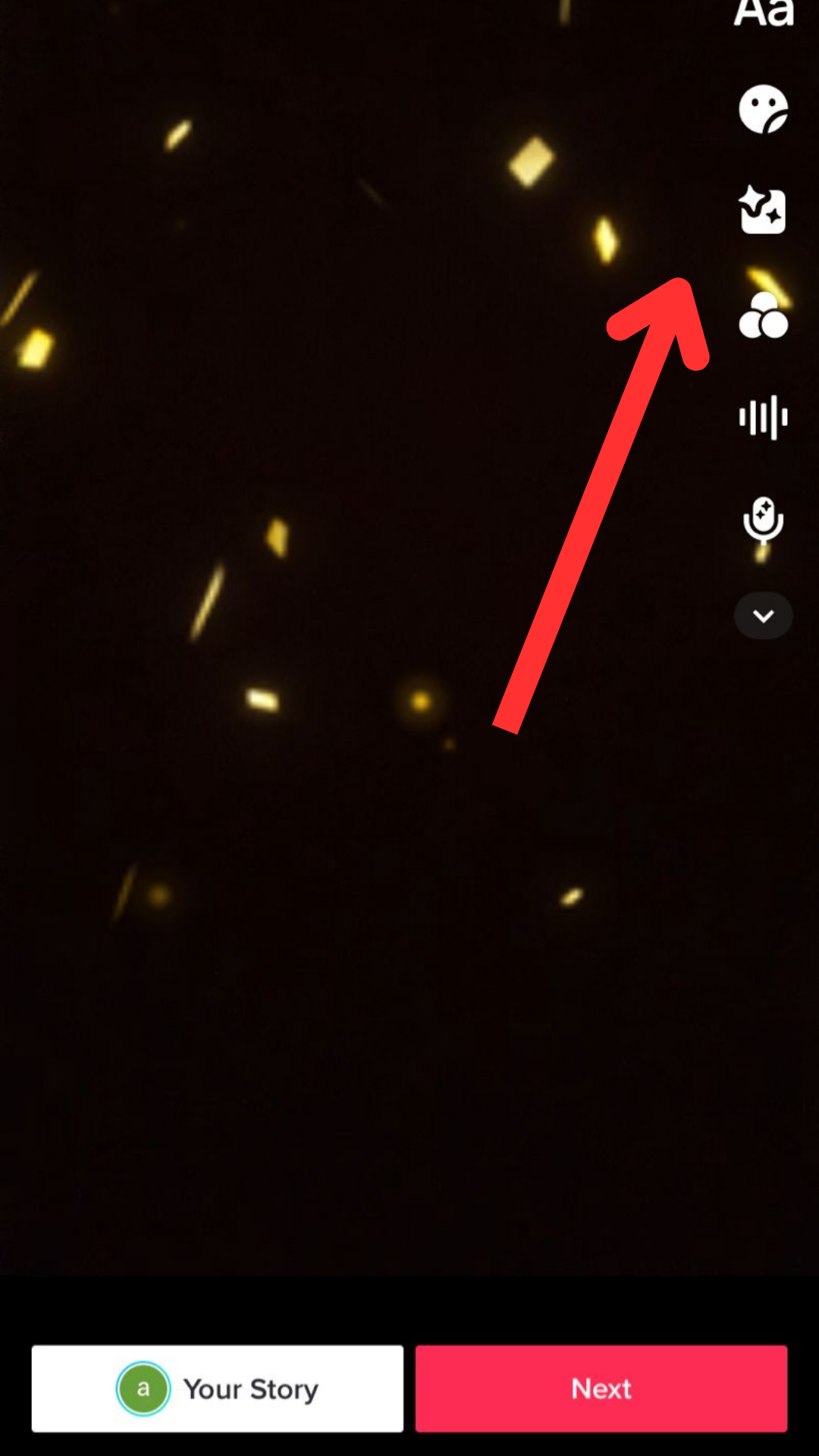Open the filters three-circles icon
The height and width of the screenshot is (1456, 819).
[x=764, y=315]
